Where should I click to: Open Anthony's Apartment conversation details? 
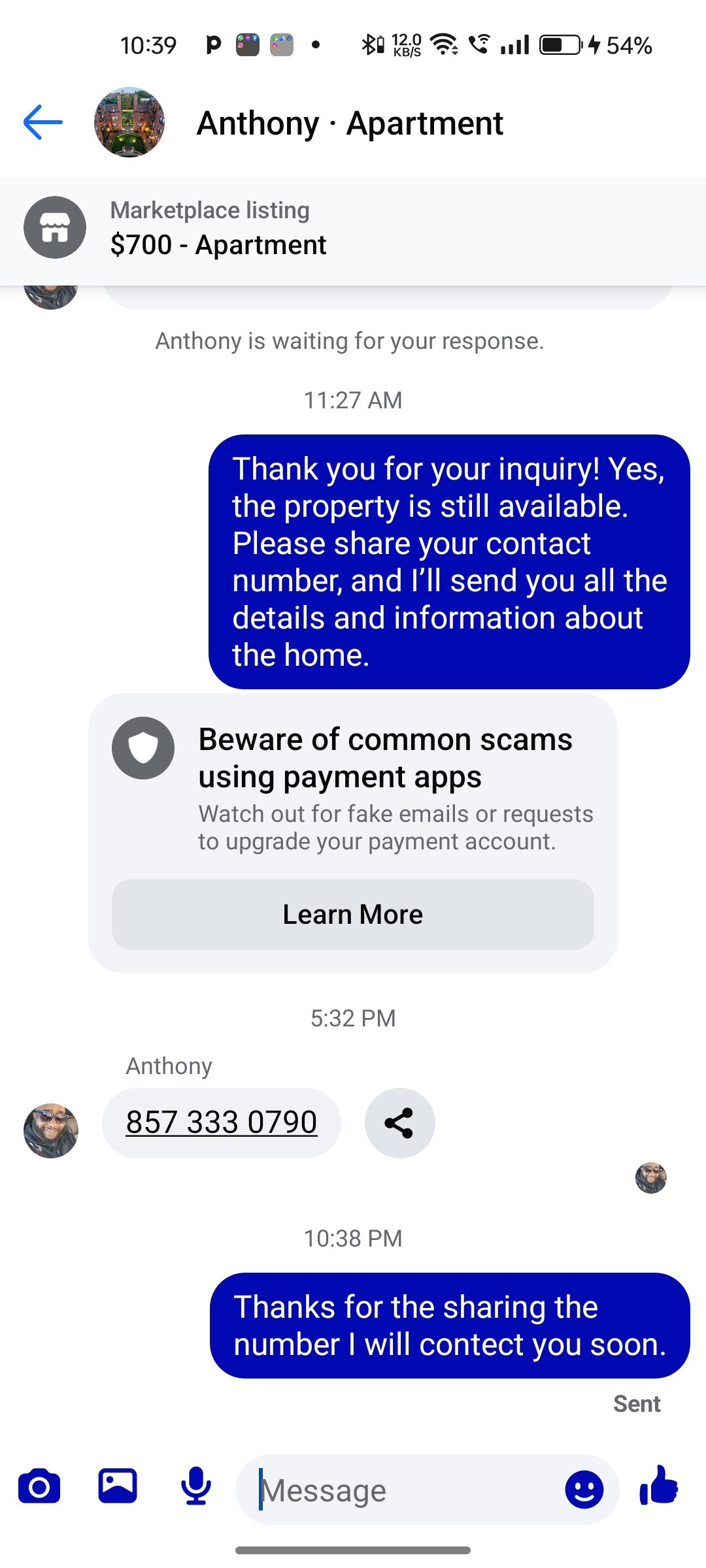coord(350,123)
